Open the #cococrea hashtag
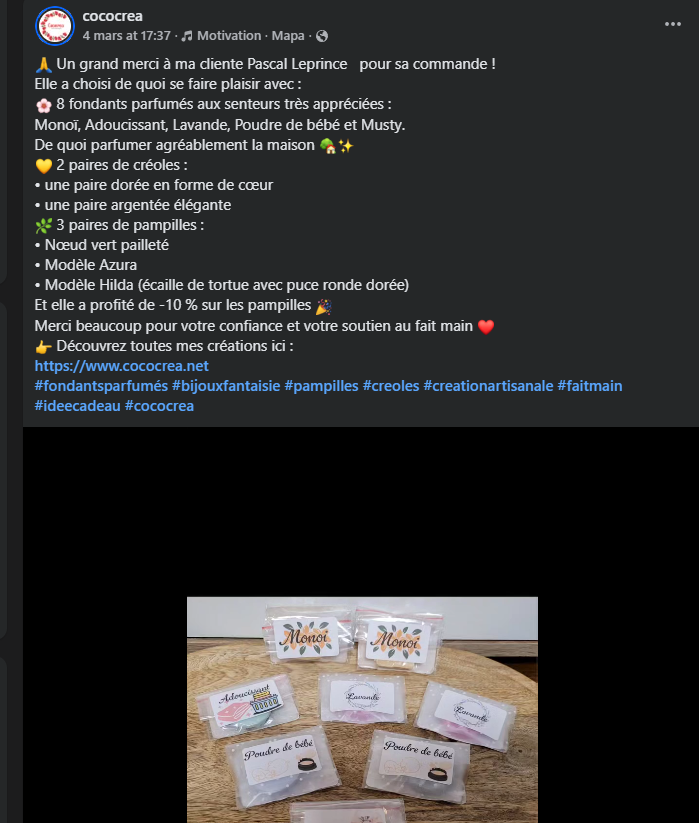The width and height of the screenshot is (699, 823). [x=160, y=406]
